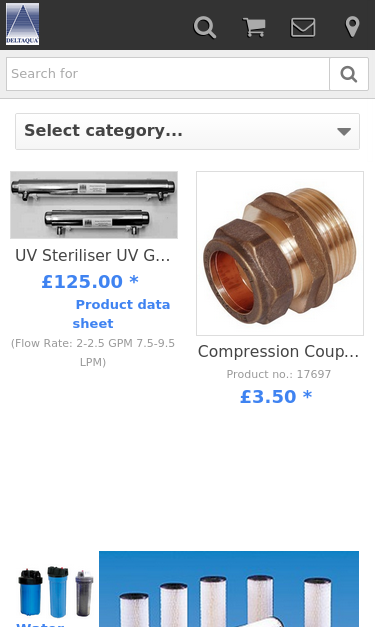Open the white filter cartridges banner
The image size is (375, 627).
coord(229,589)
